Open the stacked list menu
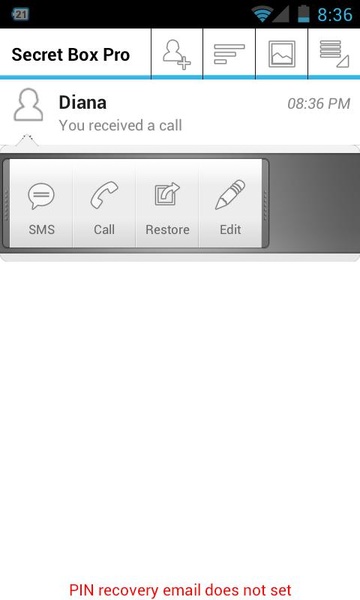This screenshot has height=600, width=360. (x=334, y=54)
